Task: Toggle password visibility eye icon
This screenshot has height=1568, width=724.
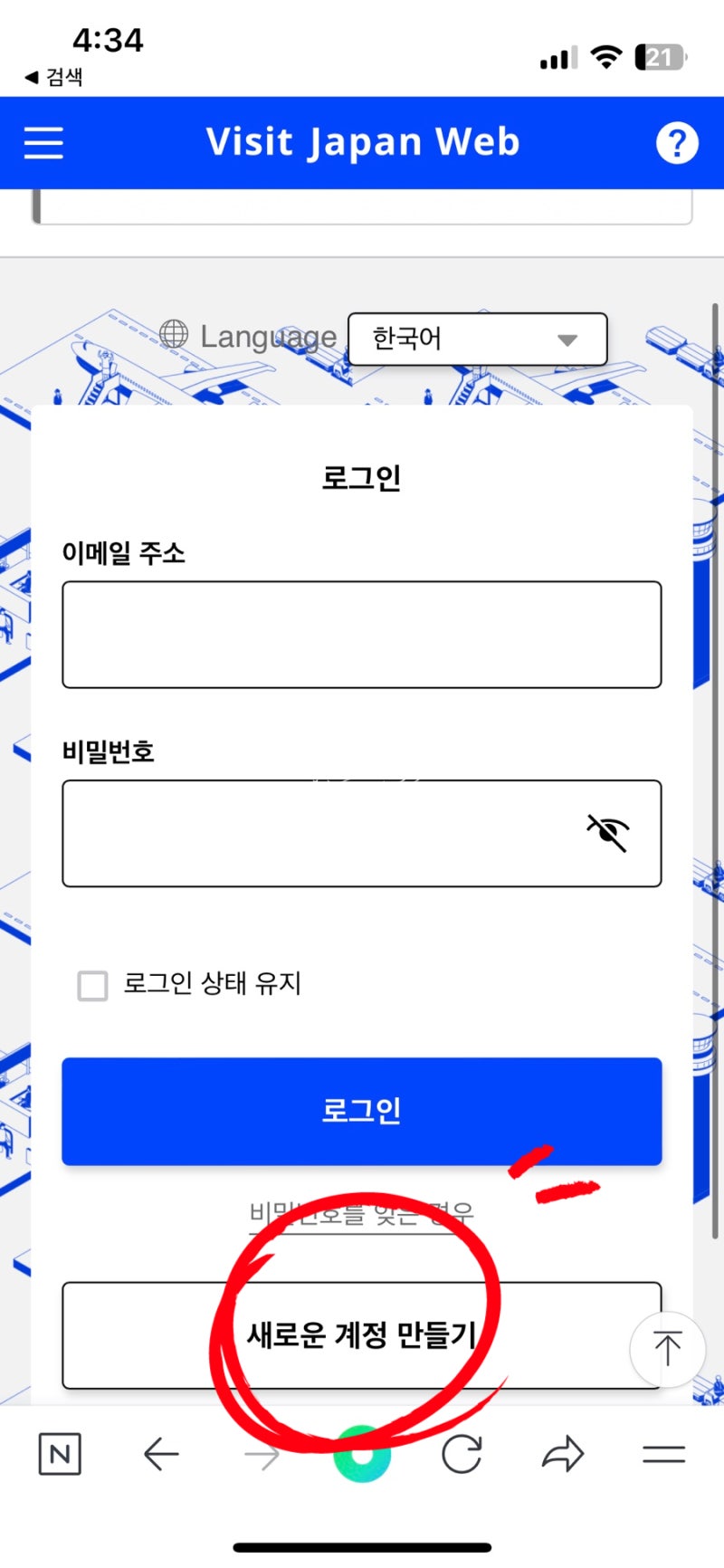Action: [x=608, y=833]
